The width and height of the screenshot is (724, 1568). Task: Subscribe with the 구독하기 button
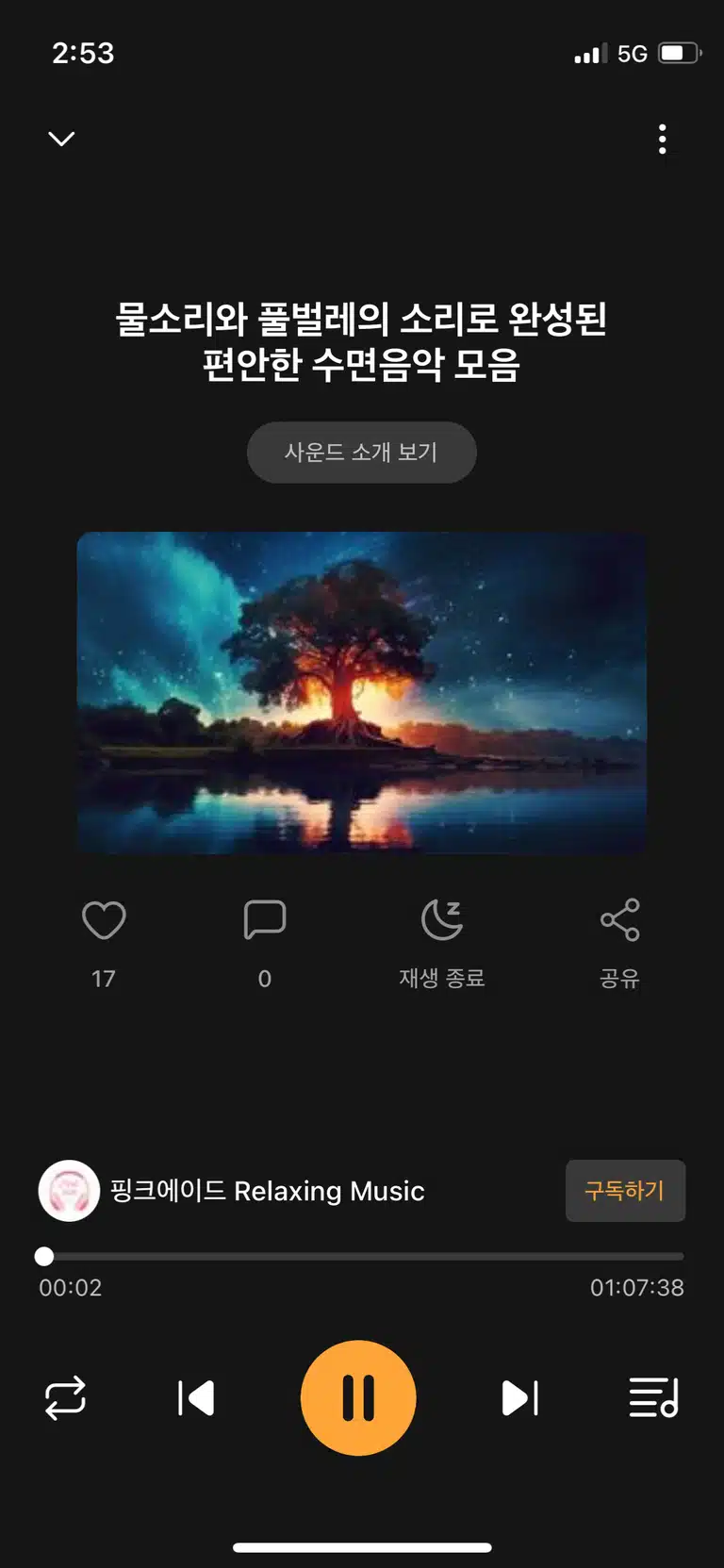pyautogui.click(x=625, y=1191)
